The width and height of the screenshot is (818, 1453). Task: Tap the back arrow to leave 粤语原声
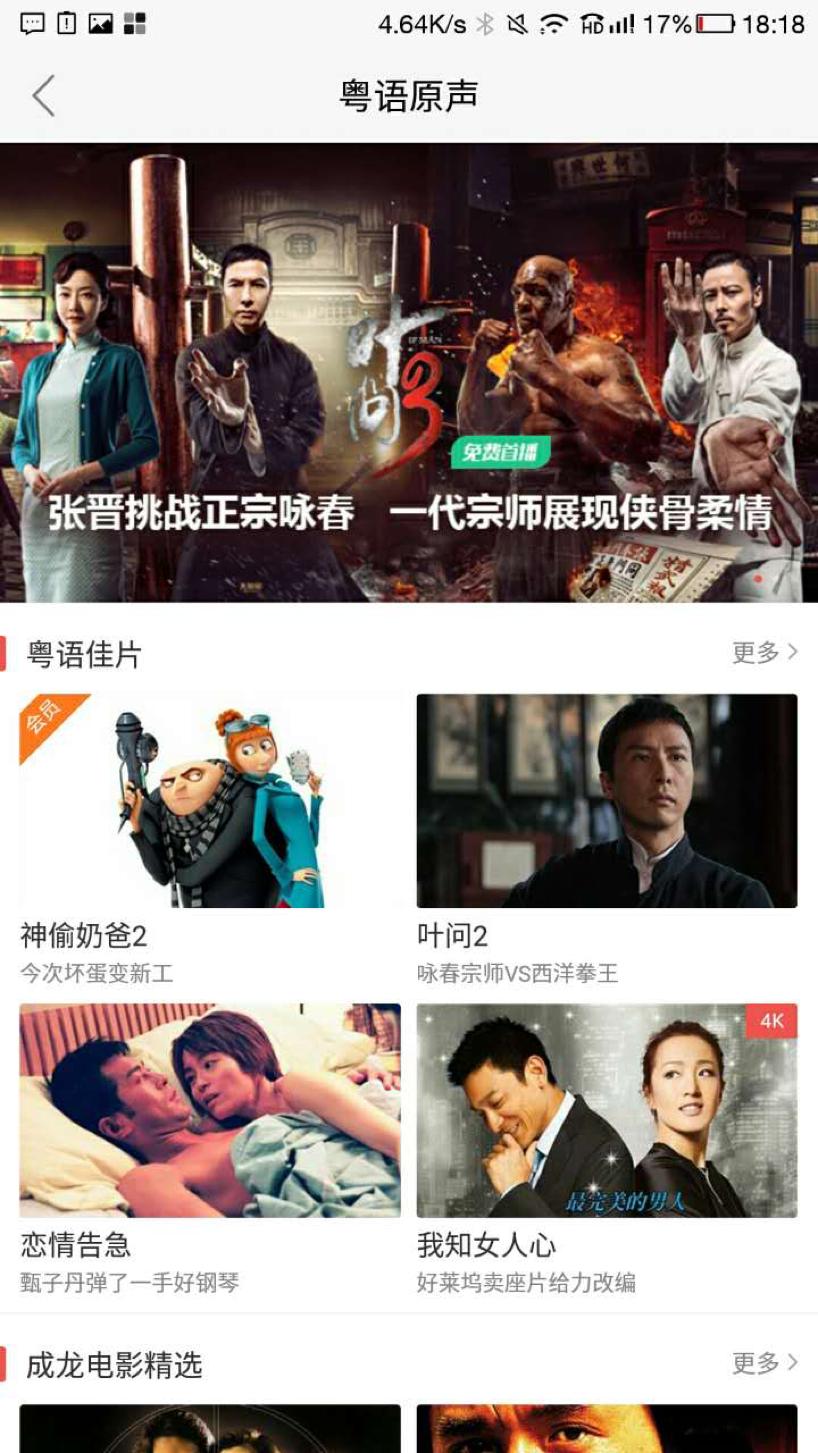[x=42, y=96]
